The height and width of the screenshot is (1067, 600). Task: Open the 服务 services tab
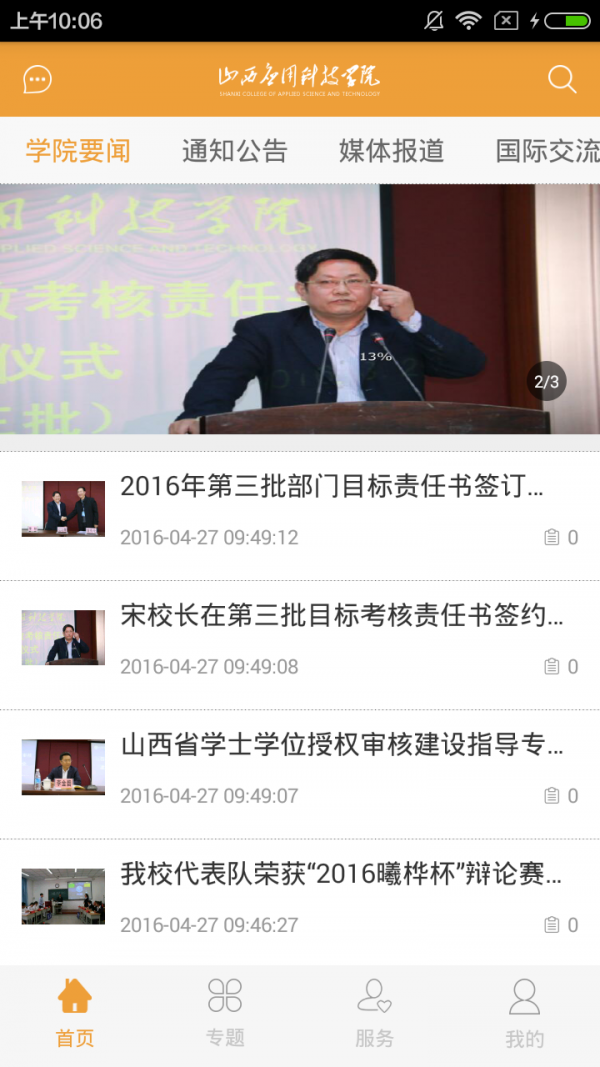tap(374, 1012)
